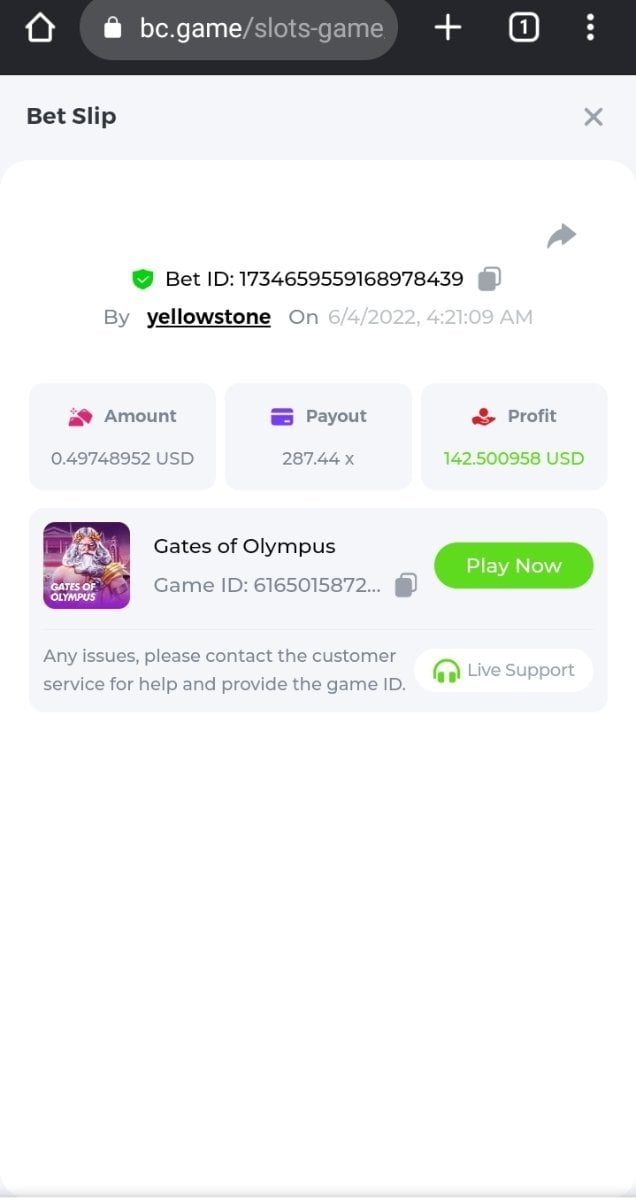636x1200 pixels.
Task: Close the Bet Slip dialog
Action: pos(593,117)
